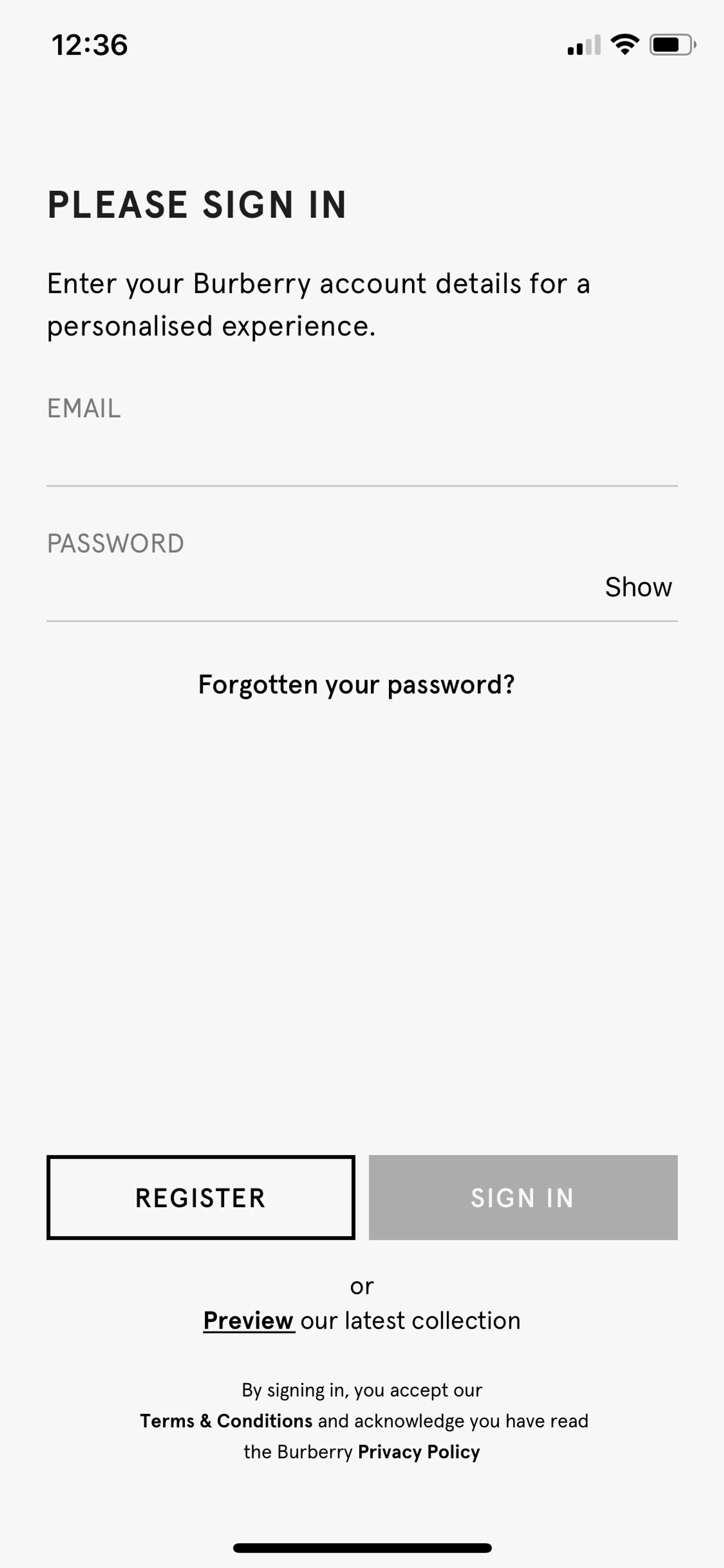Open the Forgotten your password link
Image resolution: width=724 pixels, height=1568 pixels.
click(356, 685)
